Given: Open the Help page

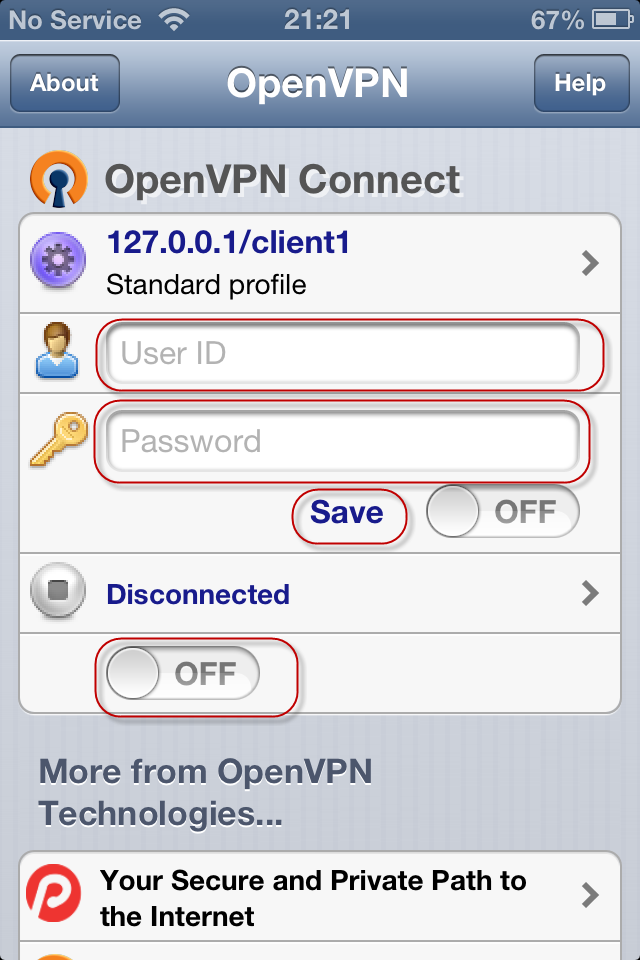Looking at the screenshot, I should click(580, 84).
